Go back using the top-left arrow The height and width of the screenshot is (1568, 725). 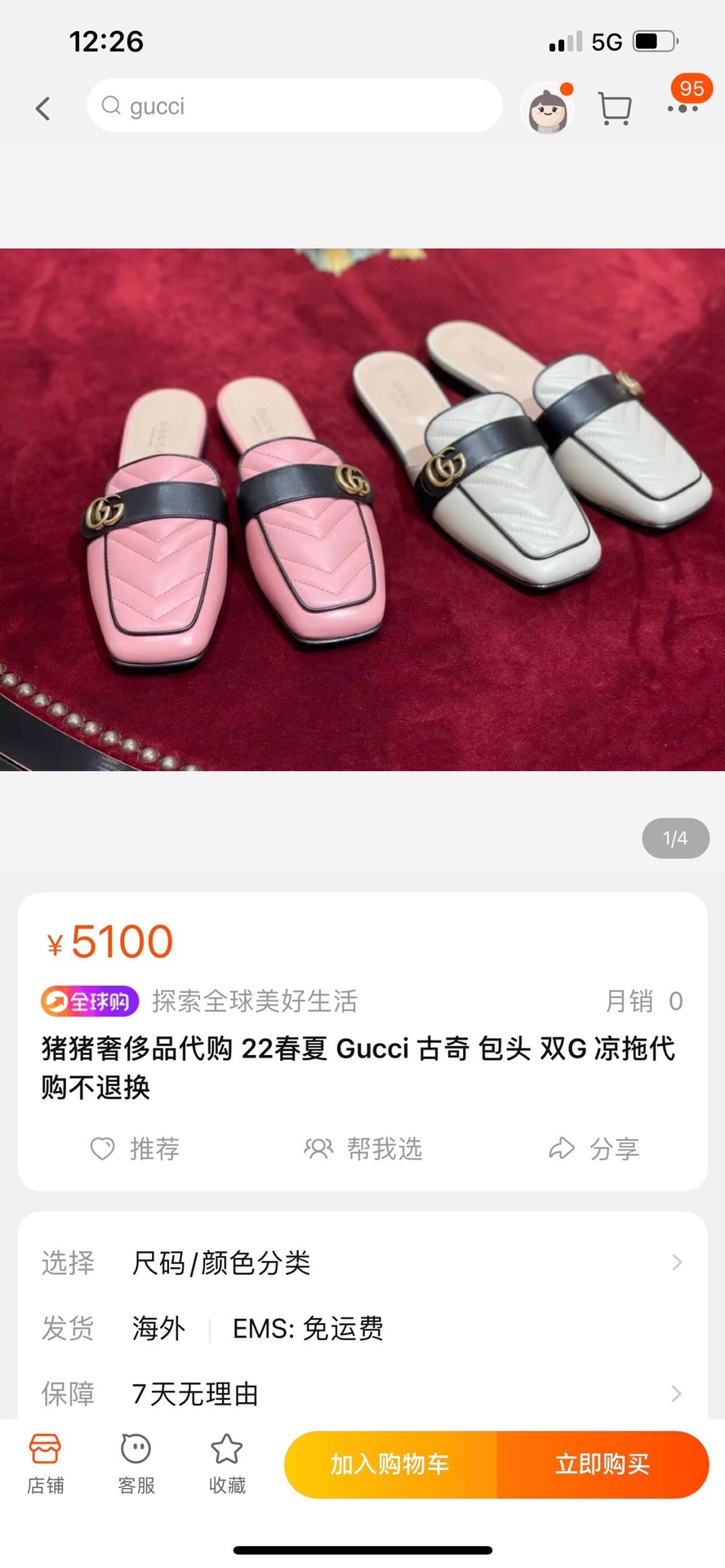[x=43, y=108]
